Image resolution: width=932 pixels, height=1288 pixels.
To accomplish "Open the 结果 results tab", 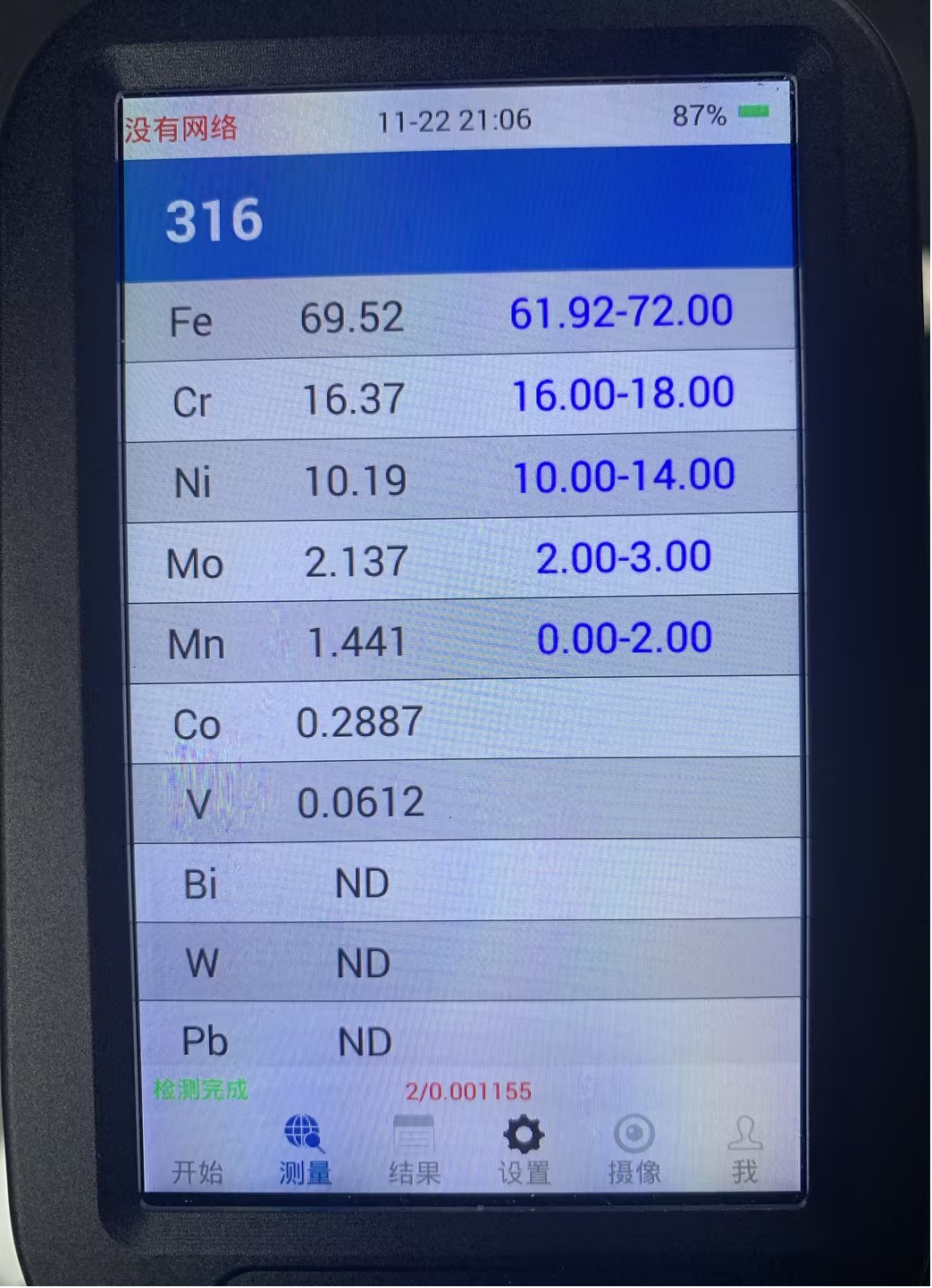I will tap(414, 1152).
